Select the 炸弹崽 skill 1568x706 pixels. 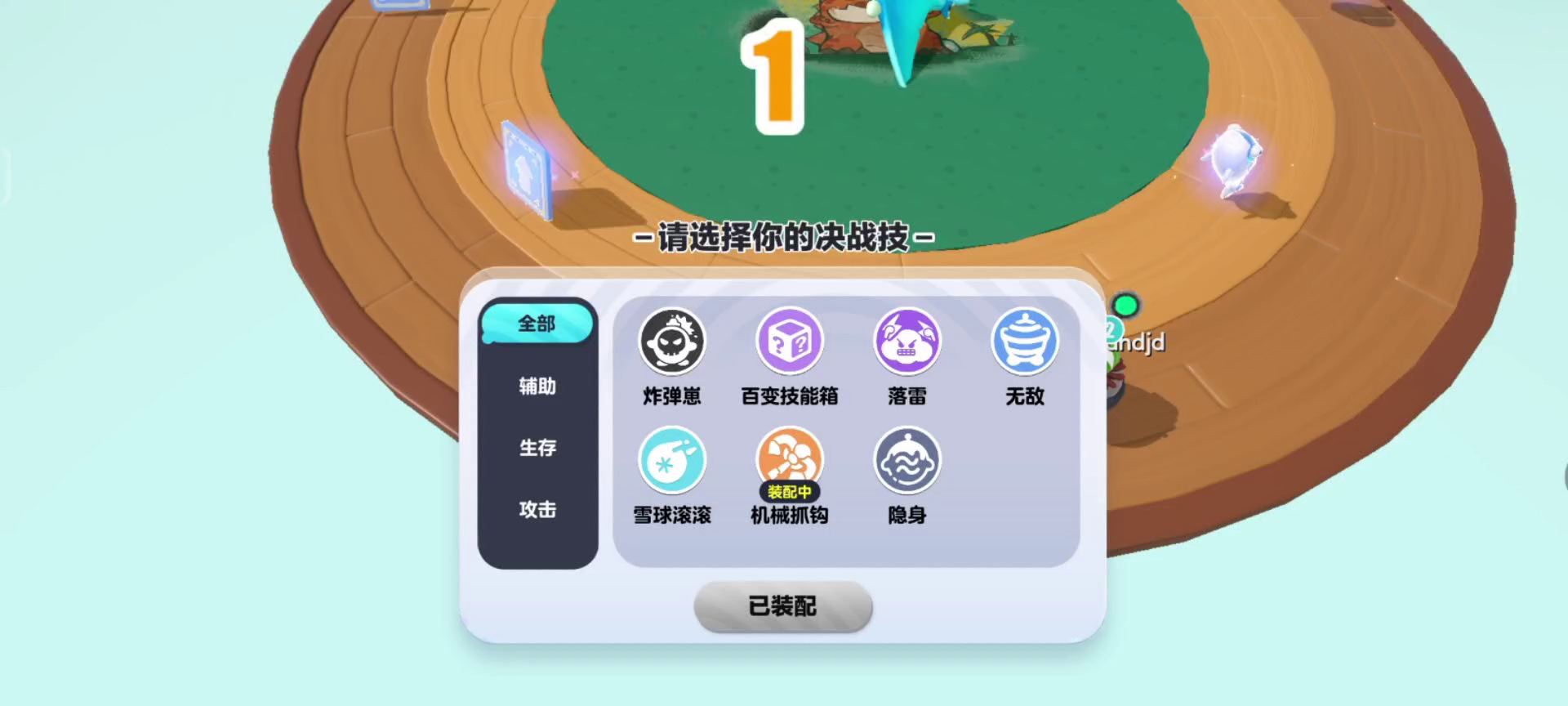click(671, 342)
